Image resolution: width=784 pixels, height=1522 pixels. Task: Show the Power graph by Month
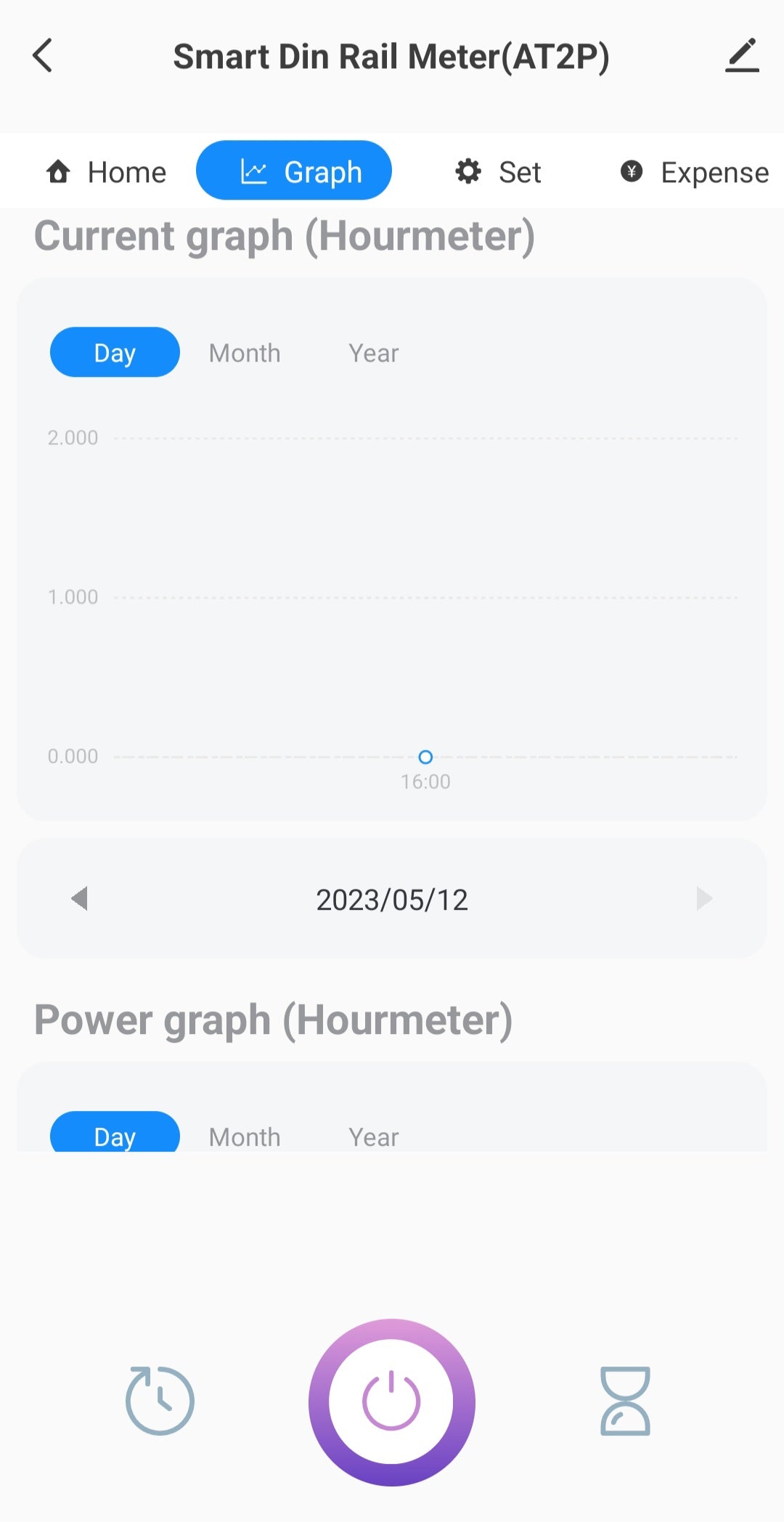pyautogui.click(x=245, y=1136)
